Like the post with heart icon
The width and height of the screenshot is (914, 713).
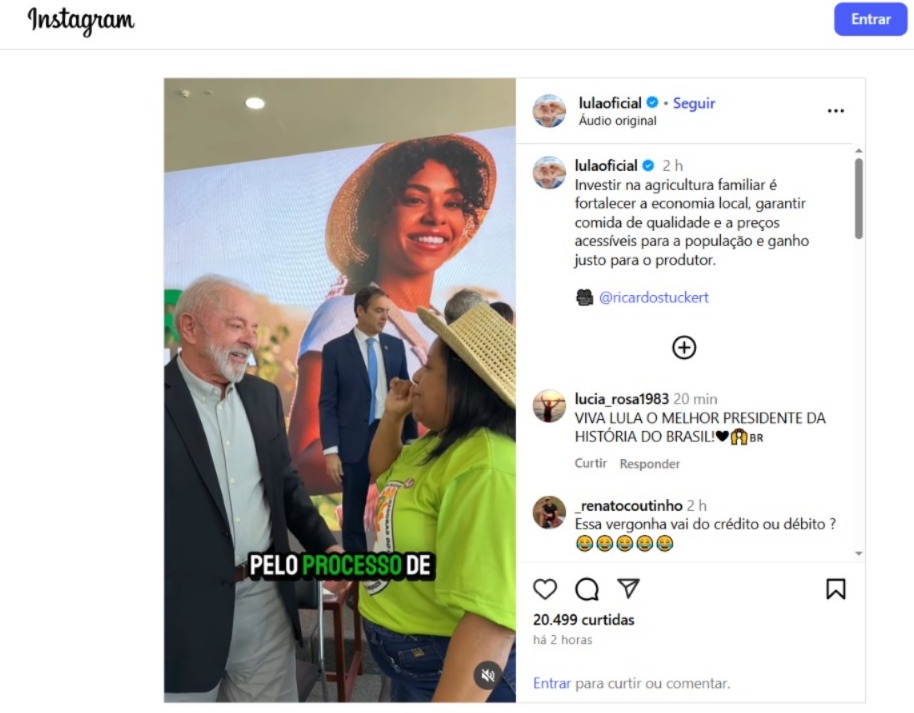point(545,589)
